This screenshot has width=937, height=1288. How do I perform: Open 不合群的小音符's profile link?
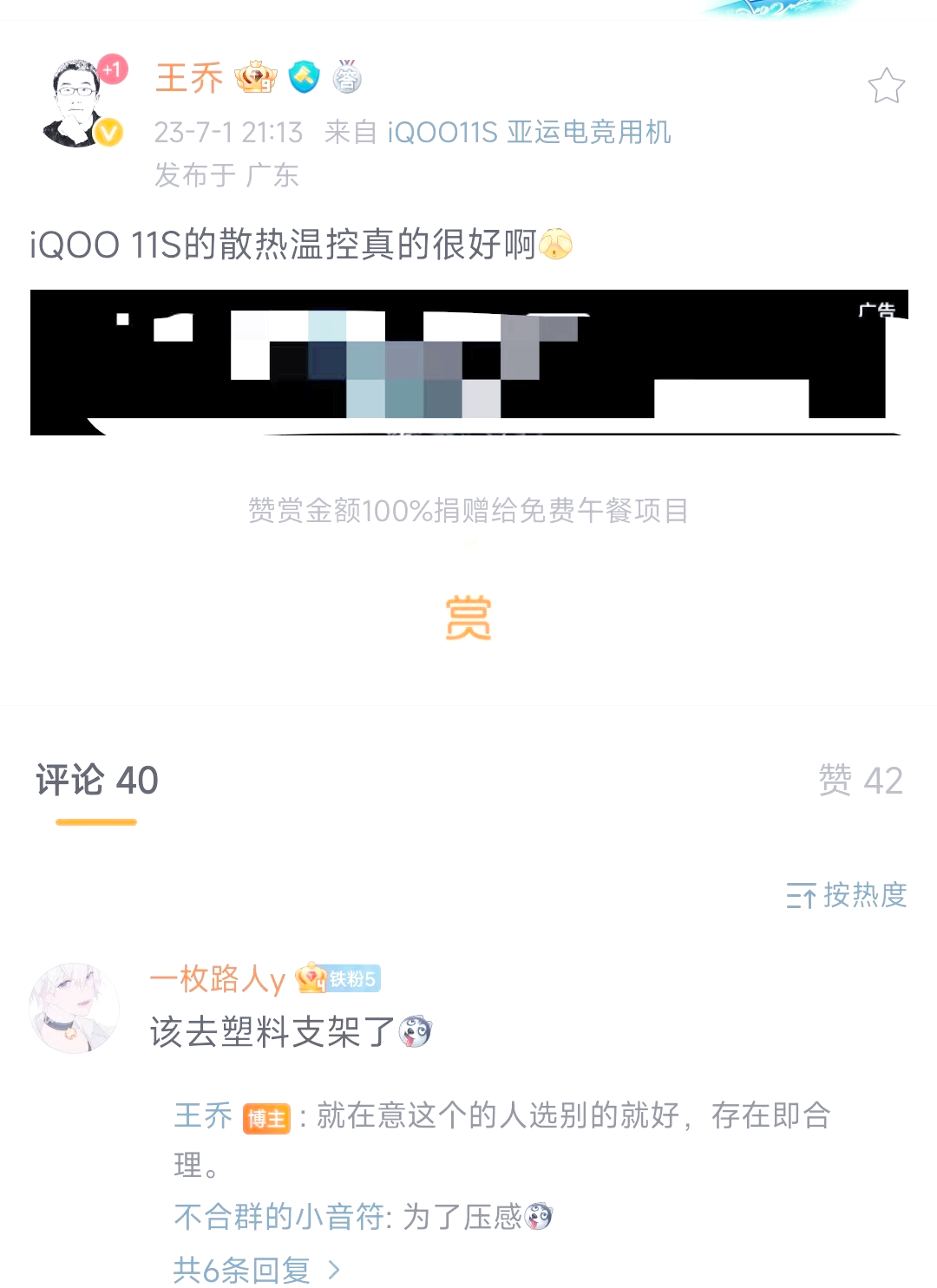[x=278, y=1217]
